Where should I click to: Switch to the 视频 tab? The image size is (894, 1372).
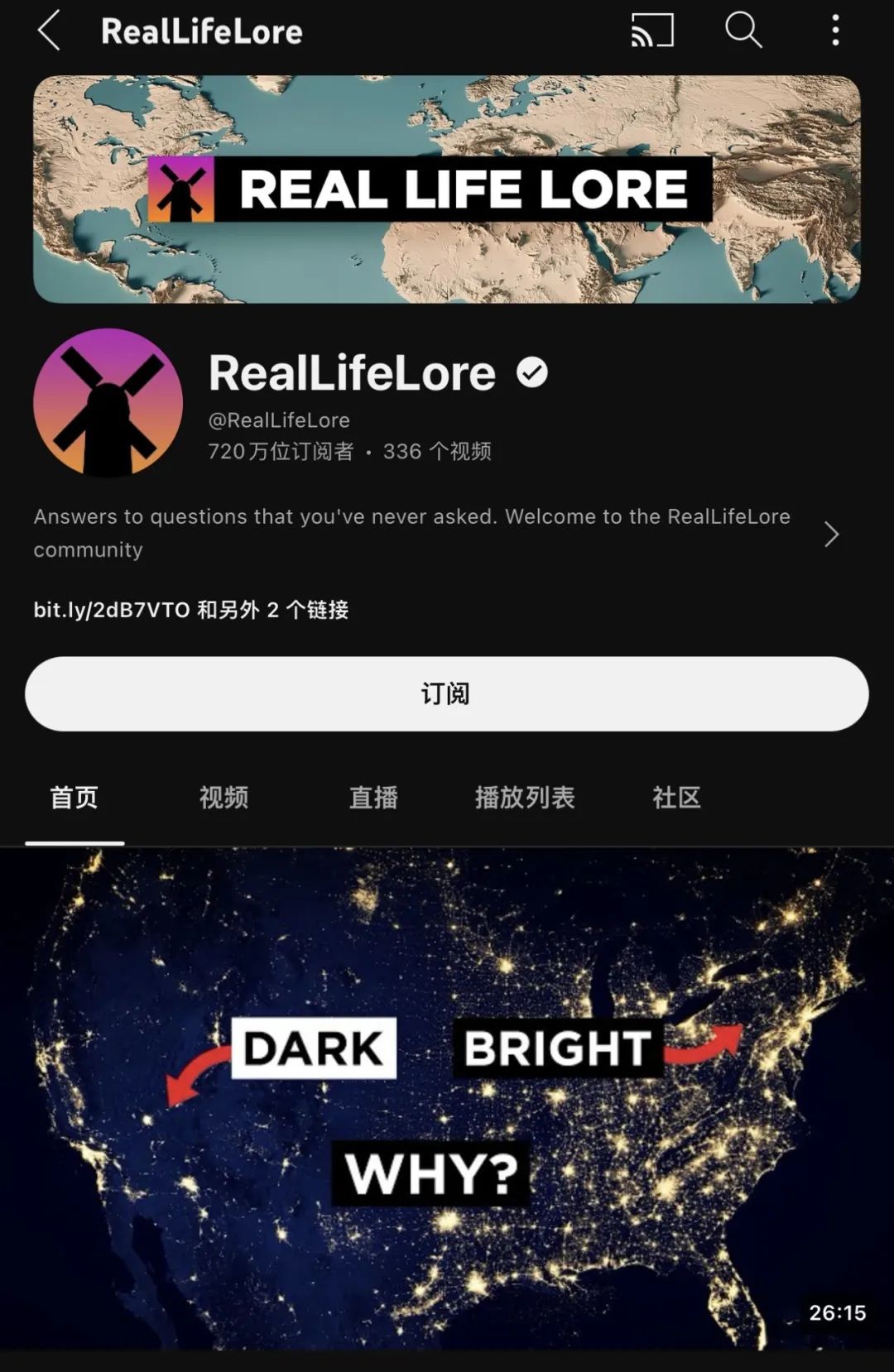click(x=223, y=798)
